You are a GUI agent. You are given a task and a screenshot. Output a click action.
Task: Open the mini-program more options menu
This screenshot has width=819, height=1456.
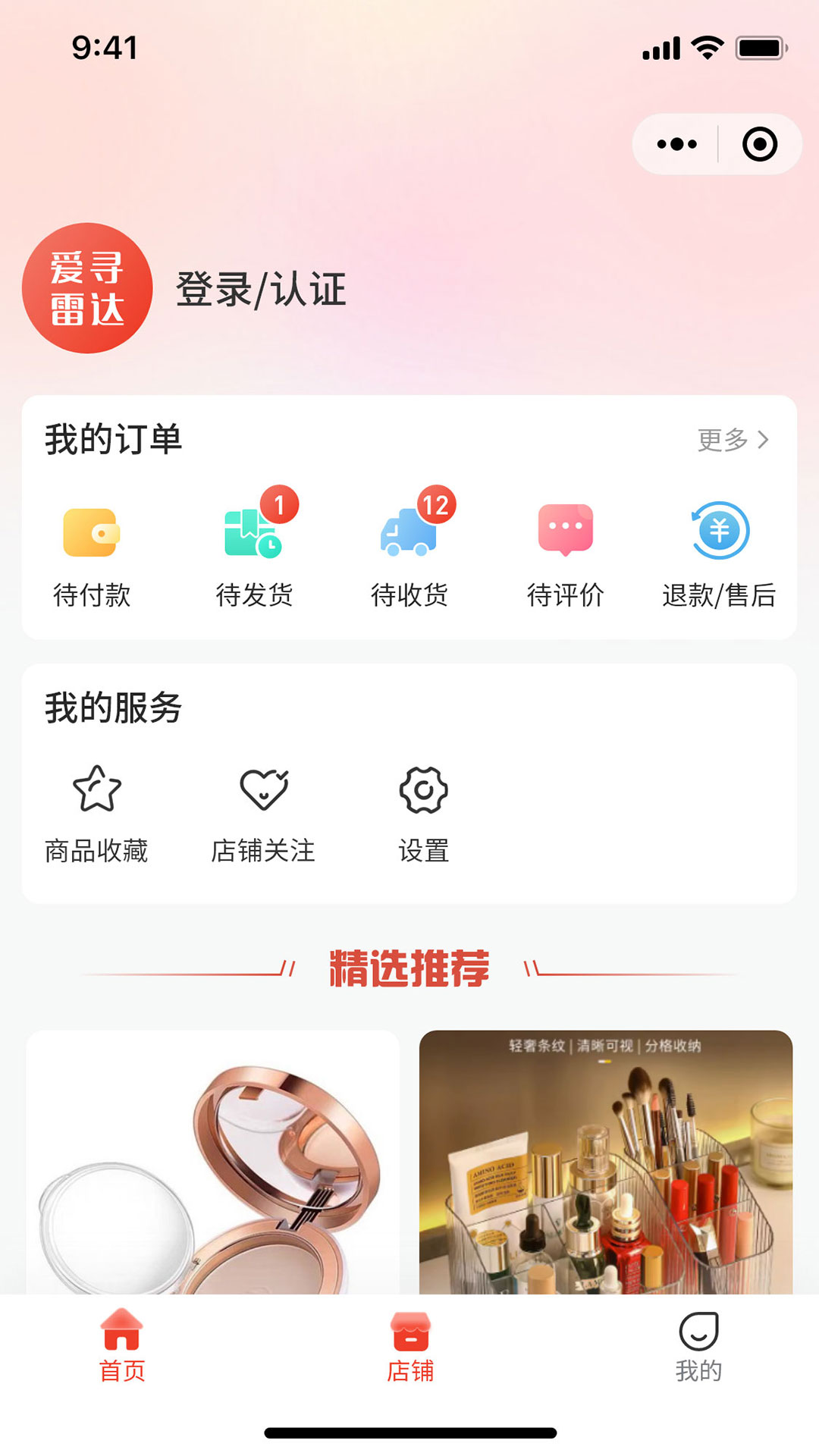[x=675, y=143]
